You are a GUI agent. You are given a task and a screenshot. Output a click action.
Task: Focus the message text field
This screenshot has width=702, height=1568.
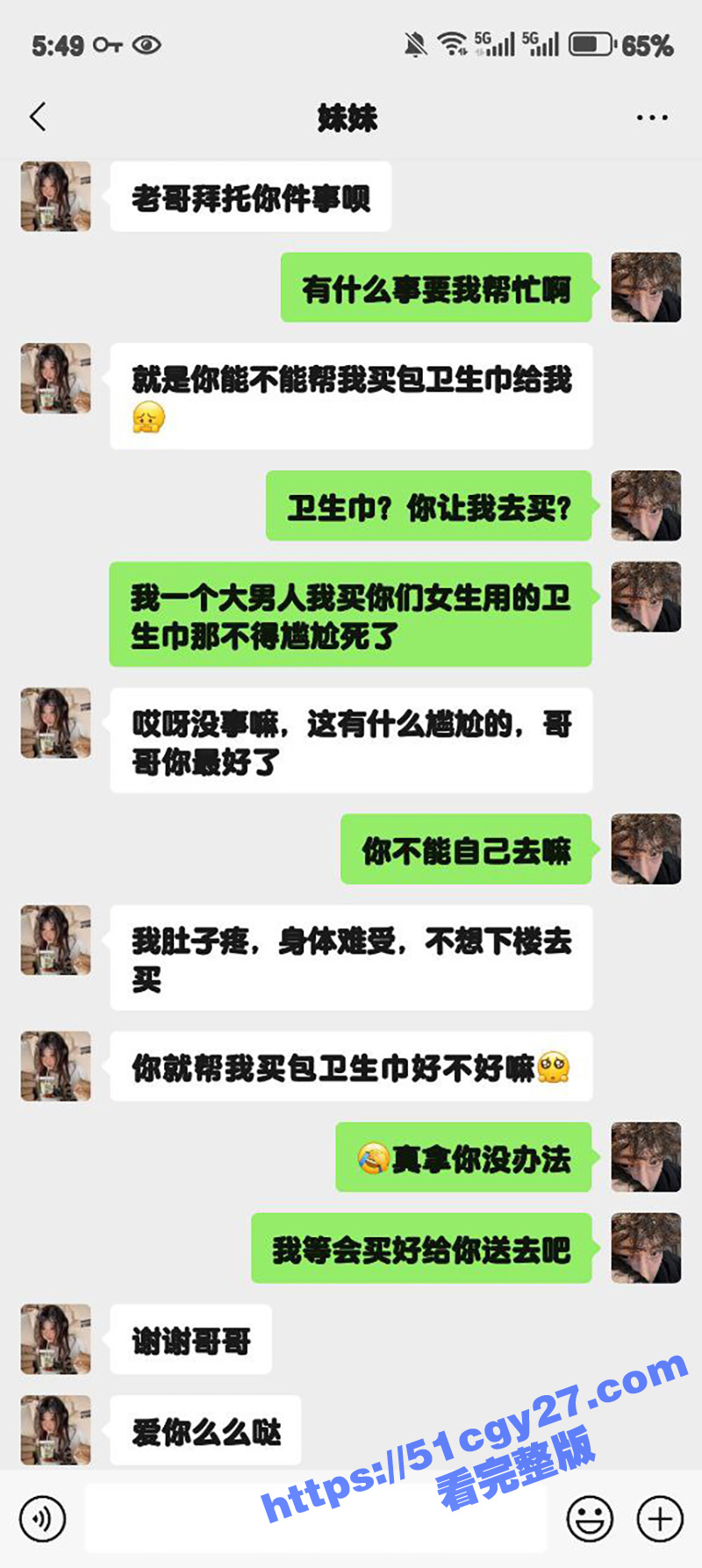[x=316, y=1518]
